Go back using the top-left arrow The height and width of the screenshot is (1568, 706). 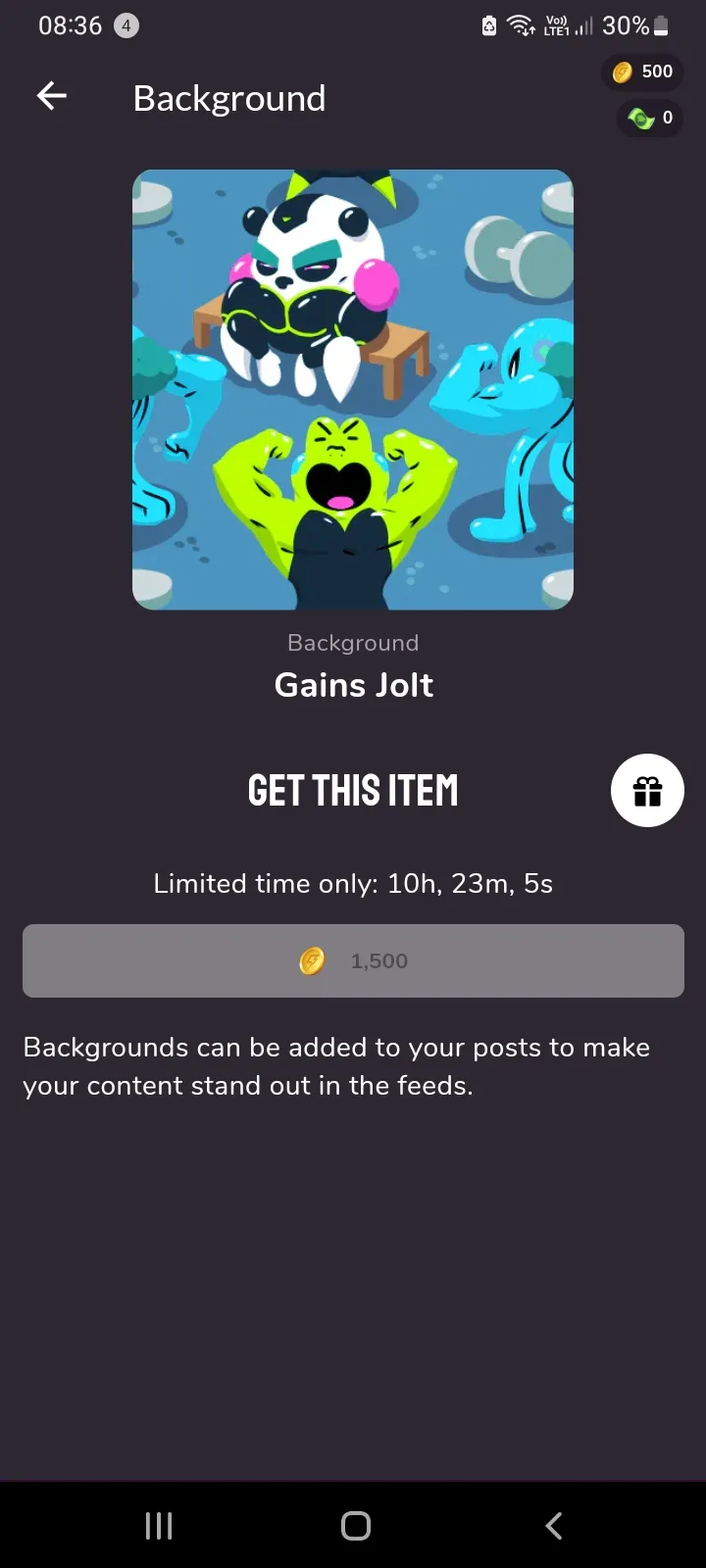[52, 96]
